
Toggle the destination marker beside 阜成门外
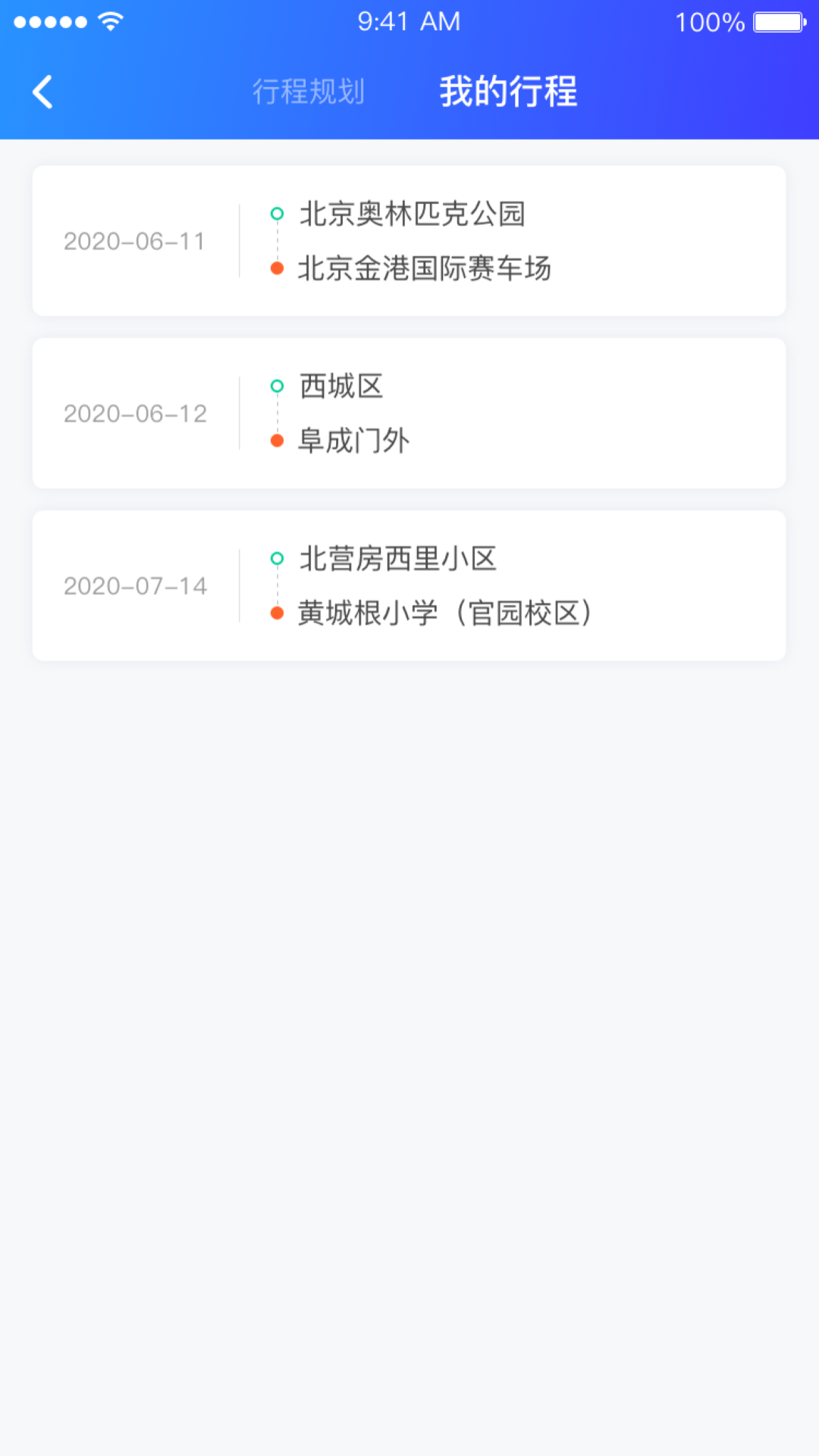[x=278, y=441]
